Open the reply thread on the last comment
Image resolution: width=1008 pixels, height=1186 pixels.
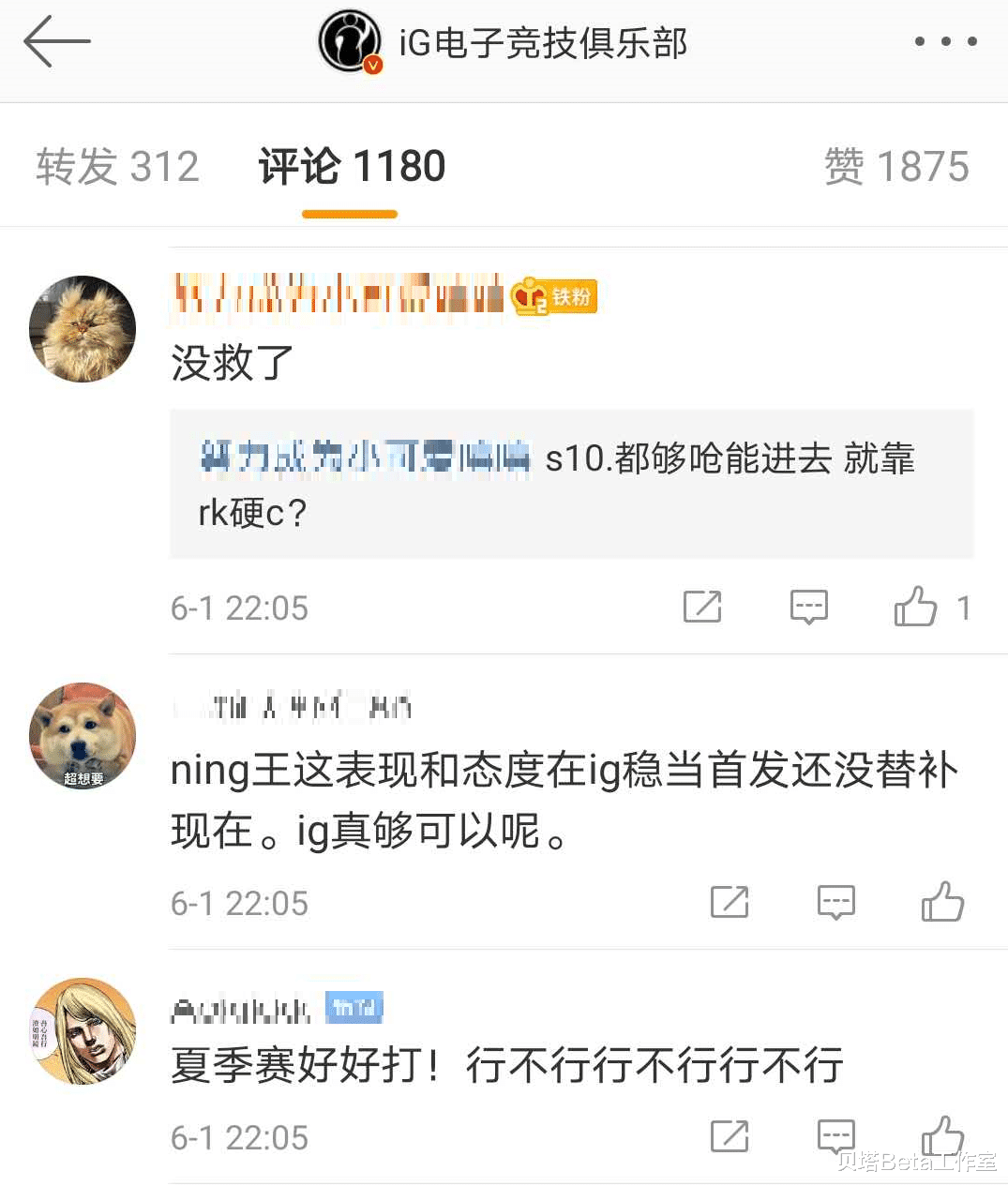tap(835, 1137)
